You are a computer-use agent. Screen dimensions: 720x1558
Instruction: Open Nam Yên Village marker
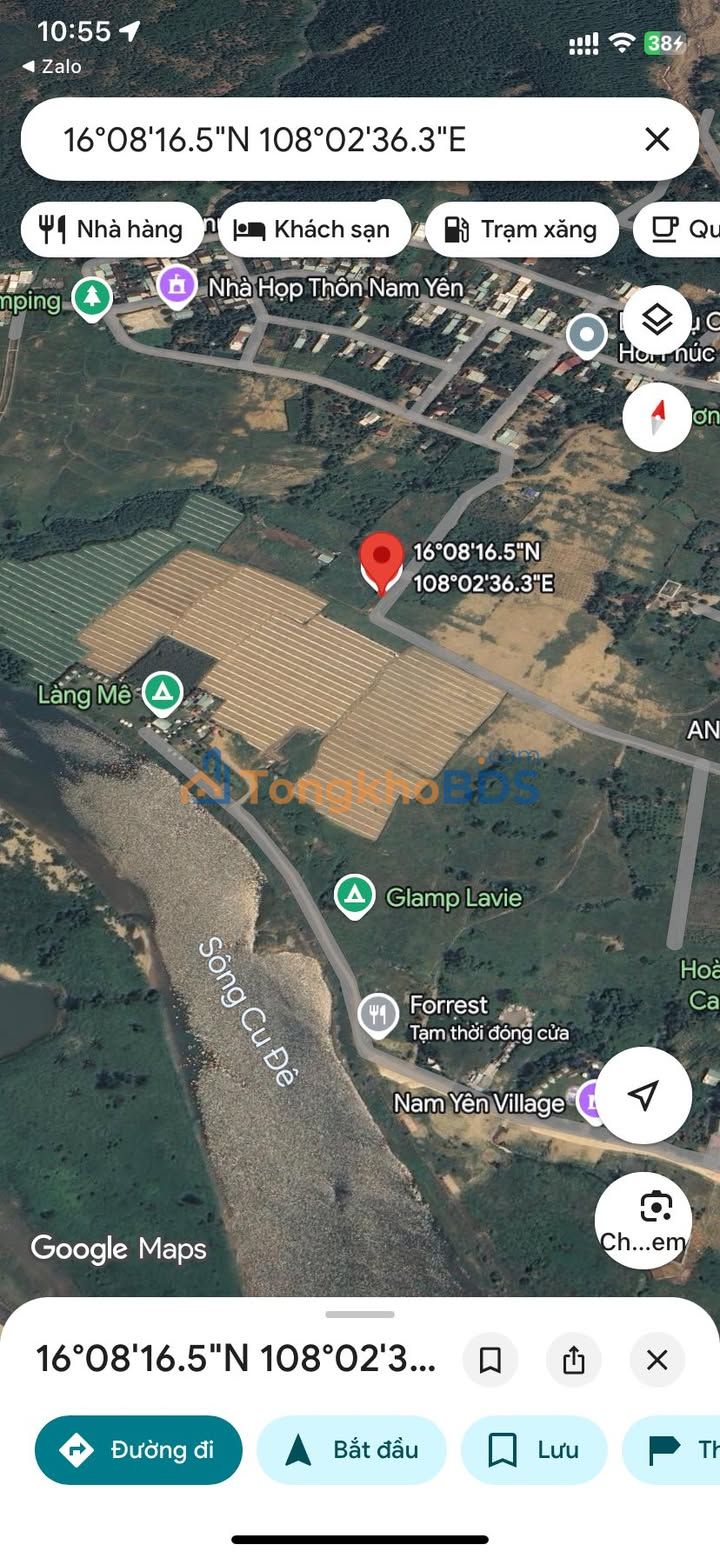click(x=590, y=1101)
